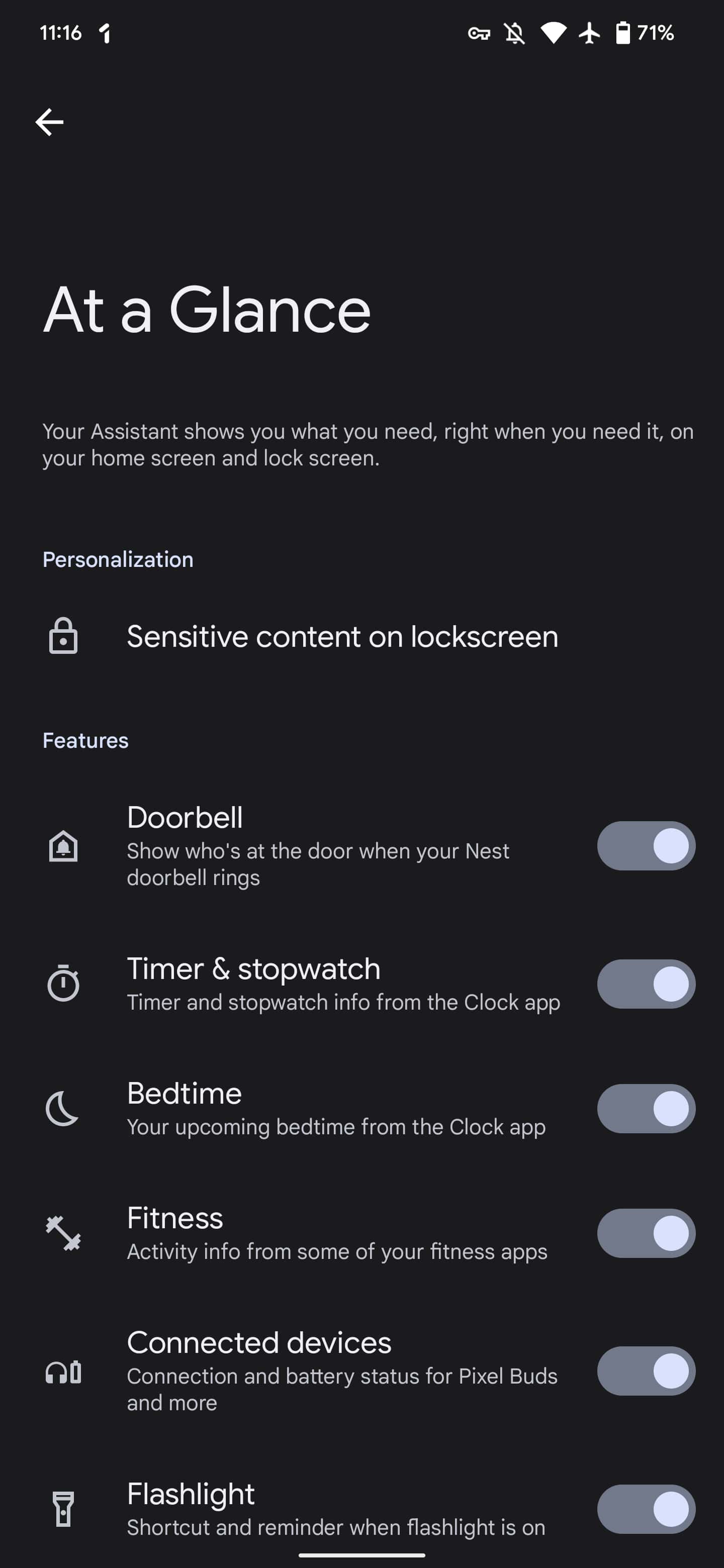724x1568 pixels.
Task: Open Sensitive content on lockscreen
Action: coord(341,637)
